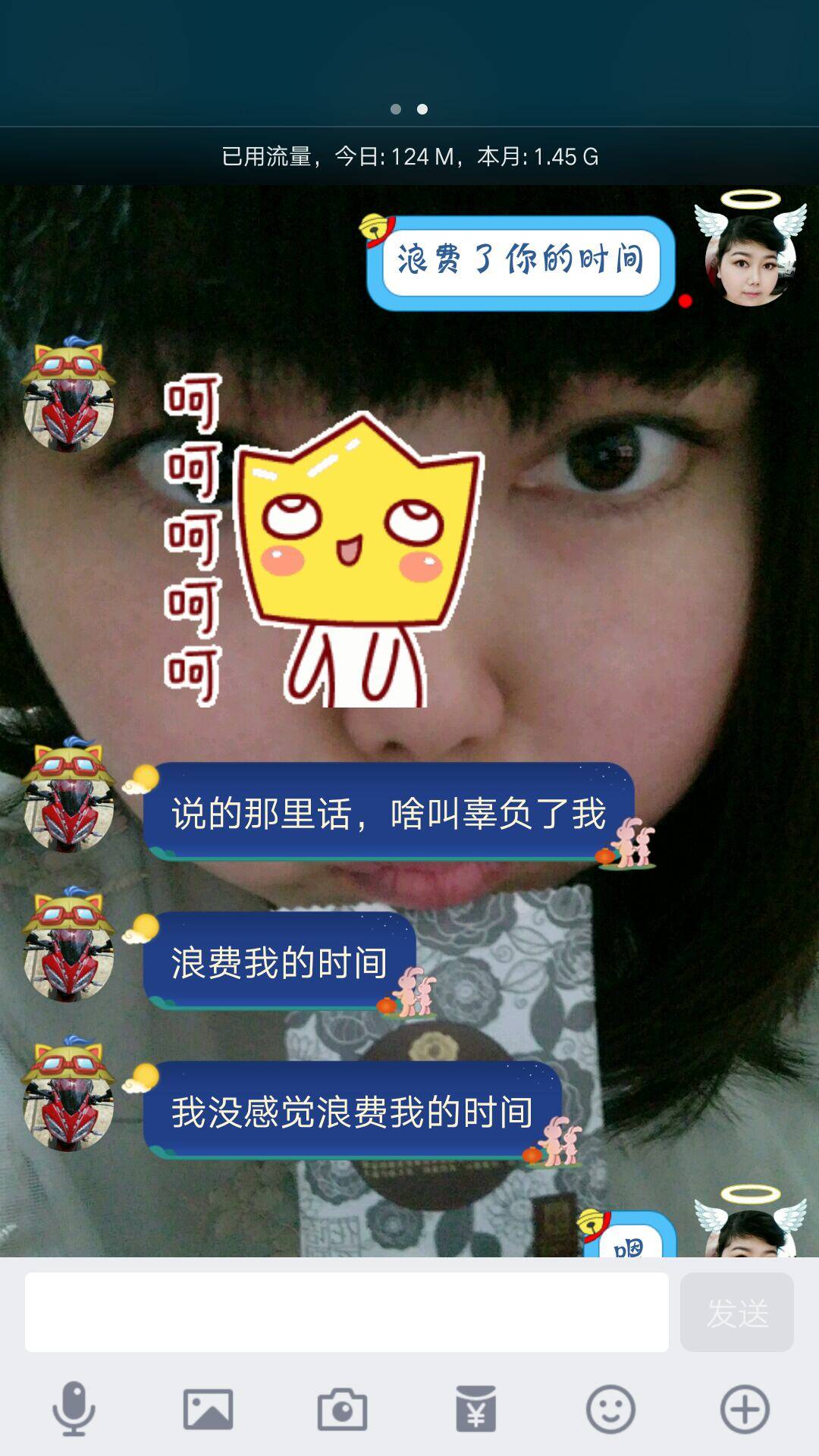
Task: Open the emoji smiley panel
Action: pyautogui.click(x=610, y=1409)
